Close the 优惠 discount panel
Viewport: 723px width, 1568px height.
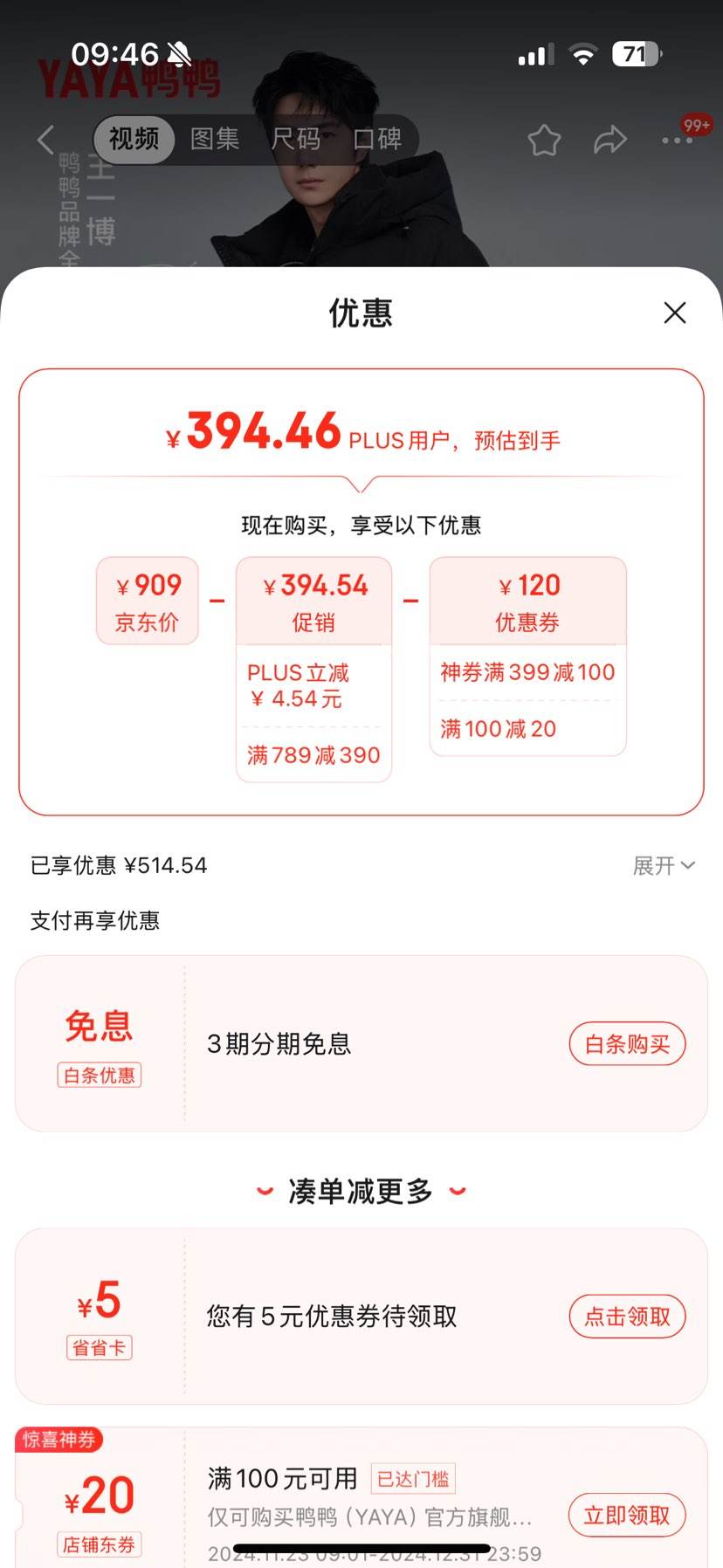(674, 313)
